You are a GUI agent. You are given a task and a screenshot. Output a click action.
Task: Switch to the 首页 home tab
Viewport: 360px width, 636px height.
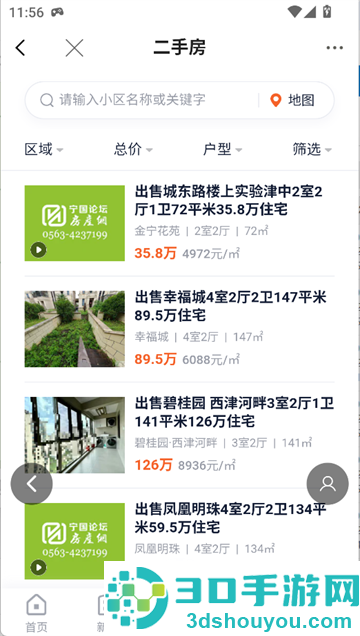[x=36, y=612]
